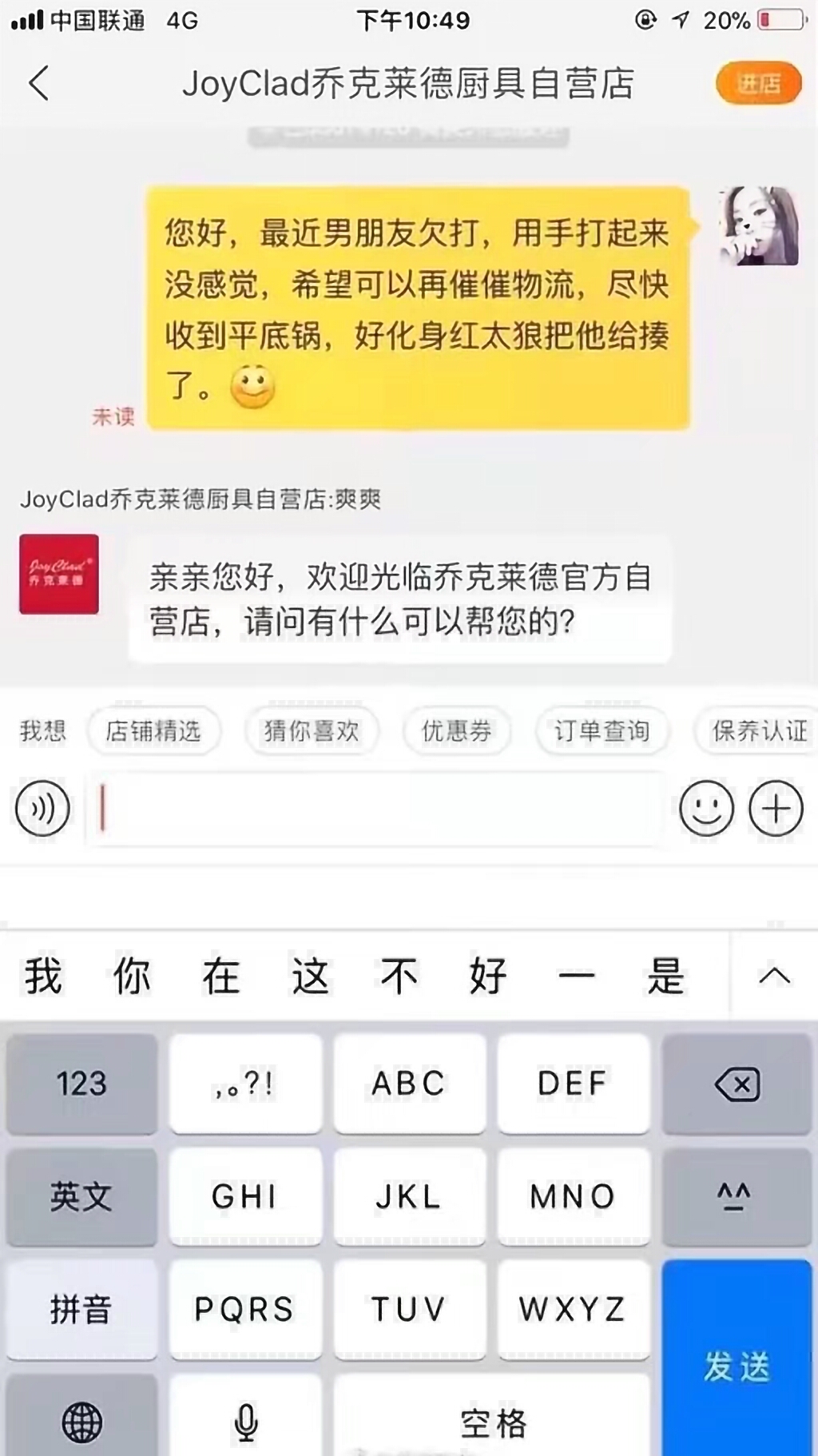Switch to 拼音 pinyin mode
The width and height of the screenshot is (818, 1456).
click(81, 1310)
